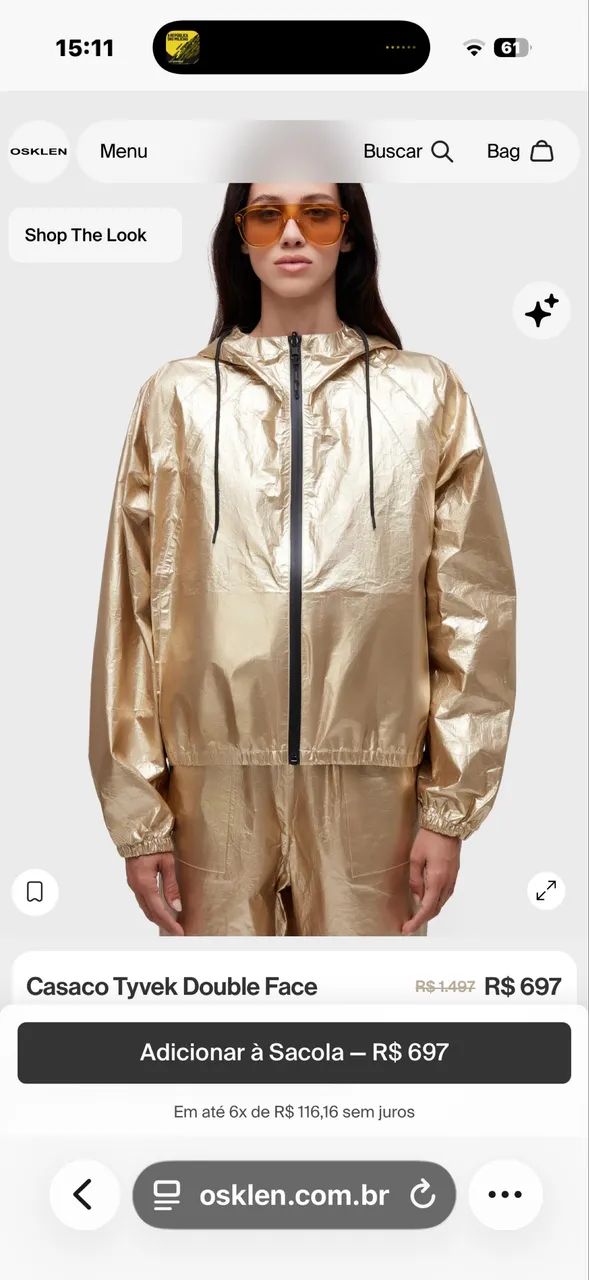589x1280 pixels.
Task: Open the Bag
Action: pos(520,151)
